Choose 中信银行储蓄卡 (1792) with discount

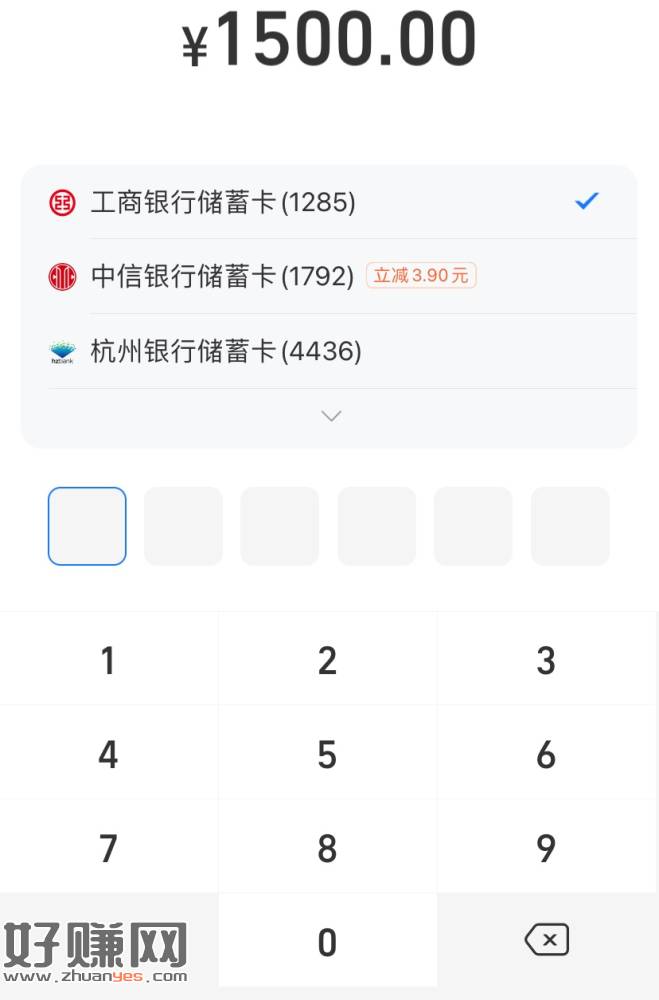222,276
